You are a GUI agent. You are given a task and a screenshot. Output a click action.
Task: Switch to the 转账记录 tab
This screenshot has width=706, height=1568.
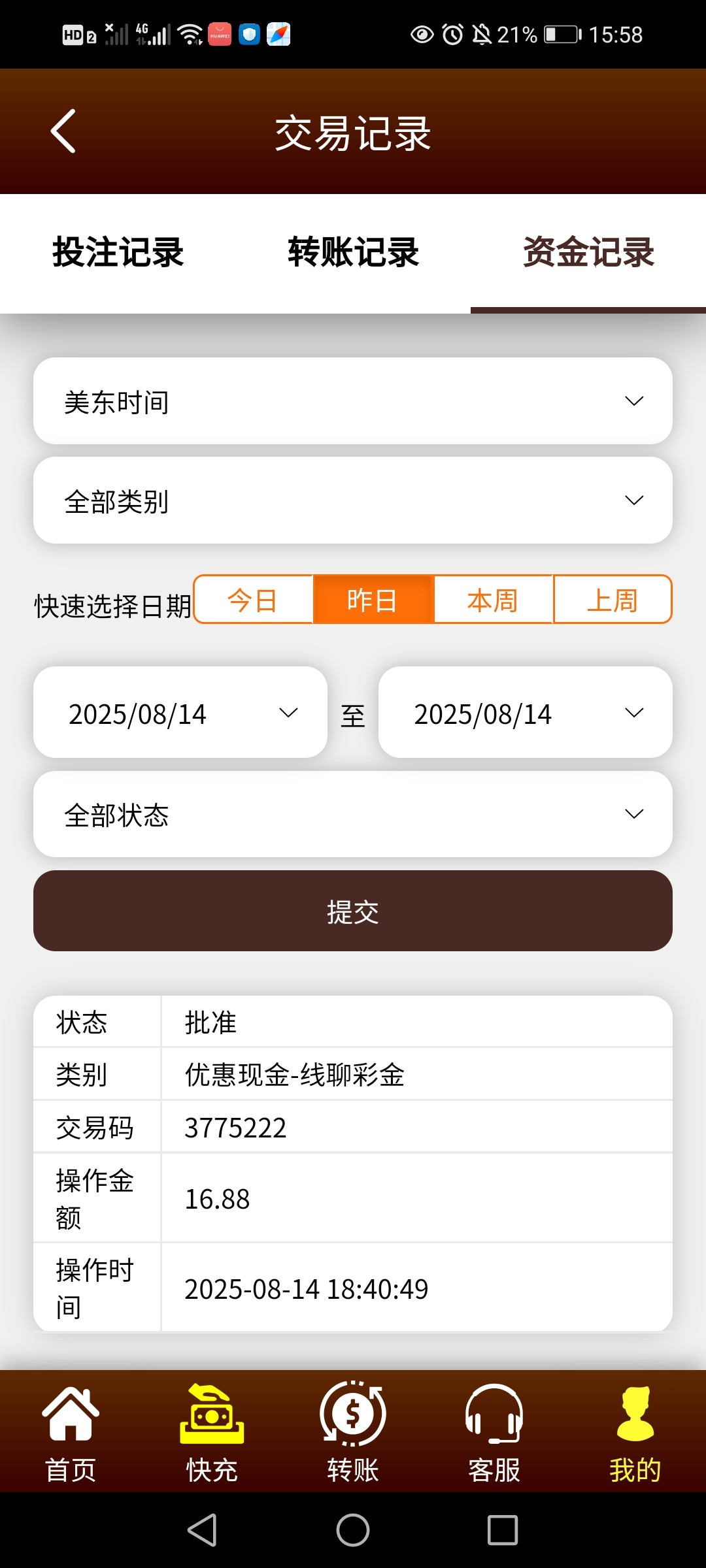pyautogui.click(x=353, y=253)
